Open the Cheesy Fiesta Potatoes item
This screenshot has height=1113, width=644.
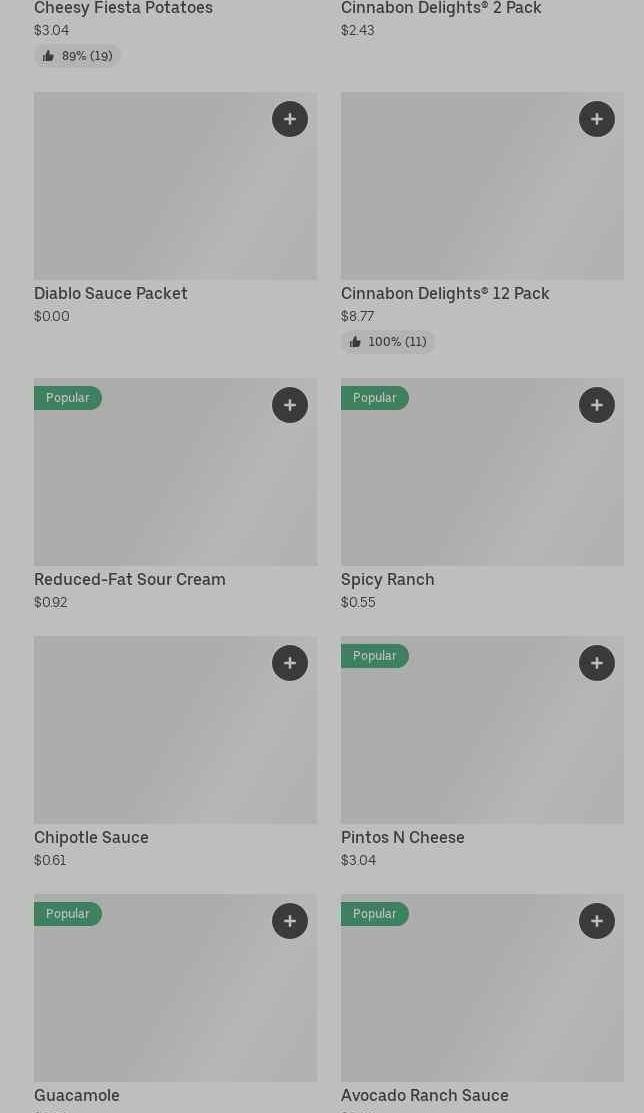pyautogui.click(x=123, y=9)
